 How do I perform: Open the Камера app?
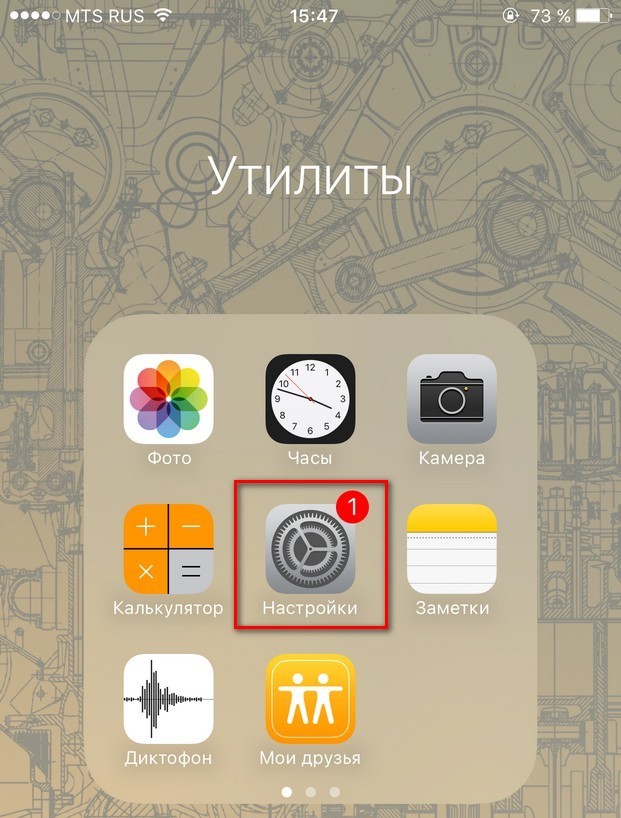(x=451, y=399)
